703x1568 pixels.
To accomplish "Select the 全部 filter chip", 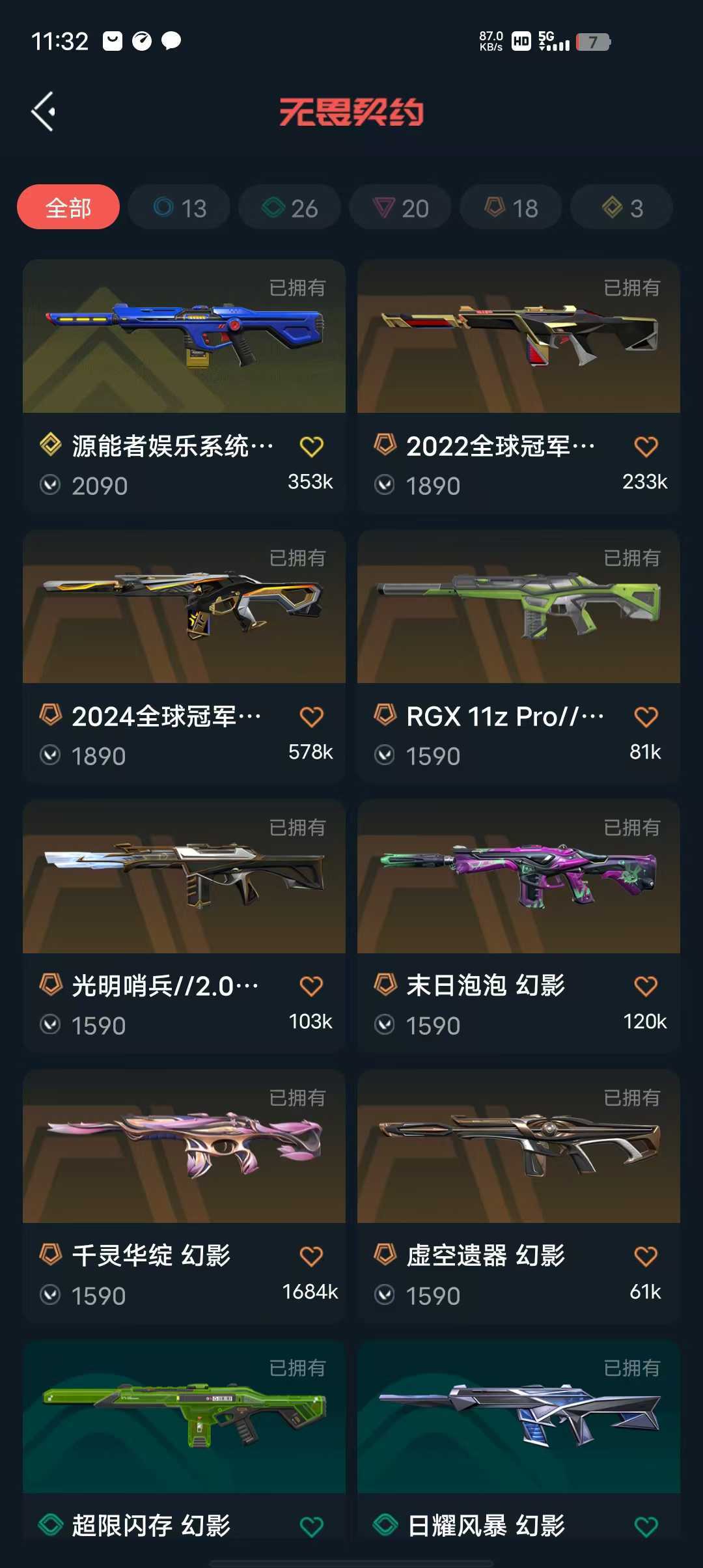I will click(68, 207).
